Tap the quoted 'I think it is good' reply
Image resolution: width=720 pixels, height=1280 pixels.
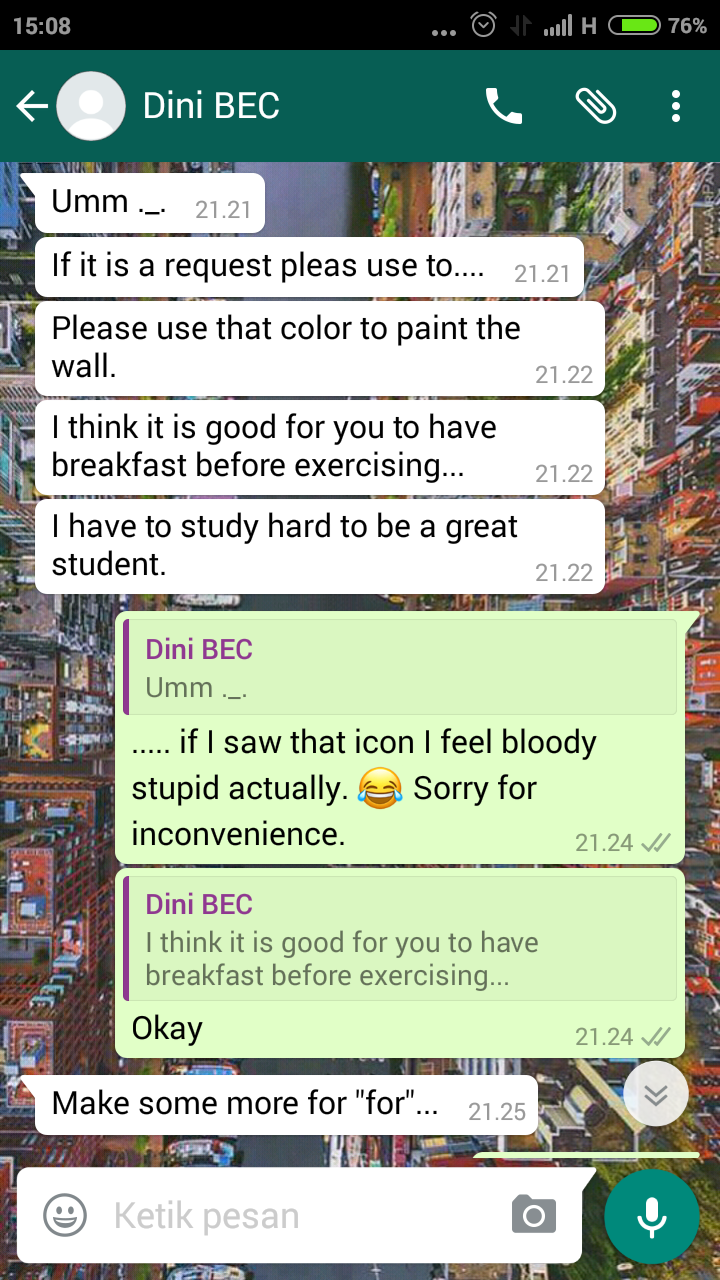400,939
